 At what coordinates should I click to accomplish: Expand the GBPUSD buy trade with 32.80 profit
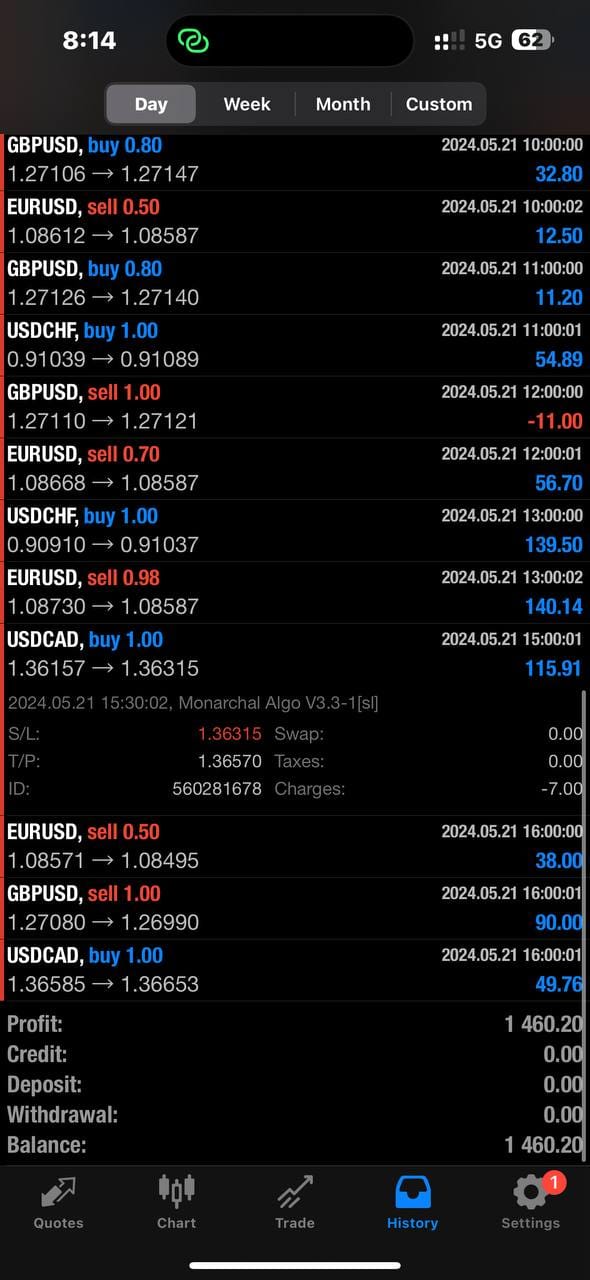point(295,160)
